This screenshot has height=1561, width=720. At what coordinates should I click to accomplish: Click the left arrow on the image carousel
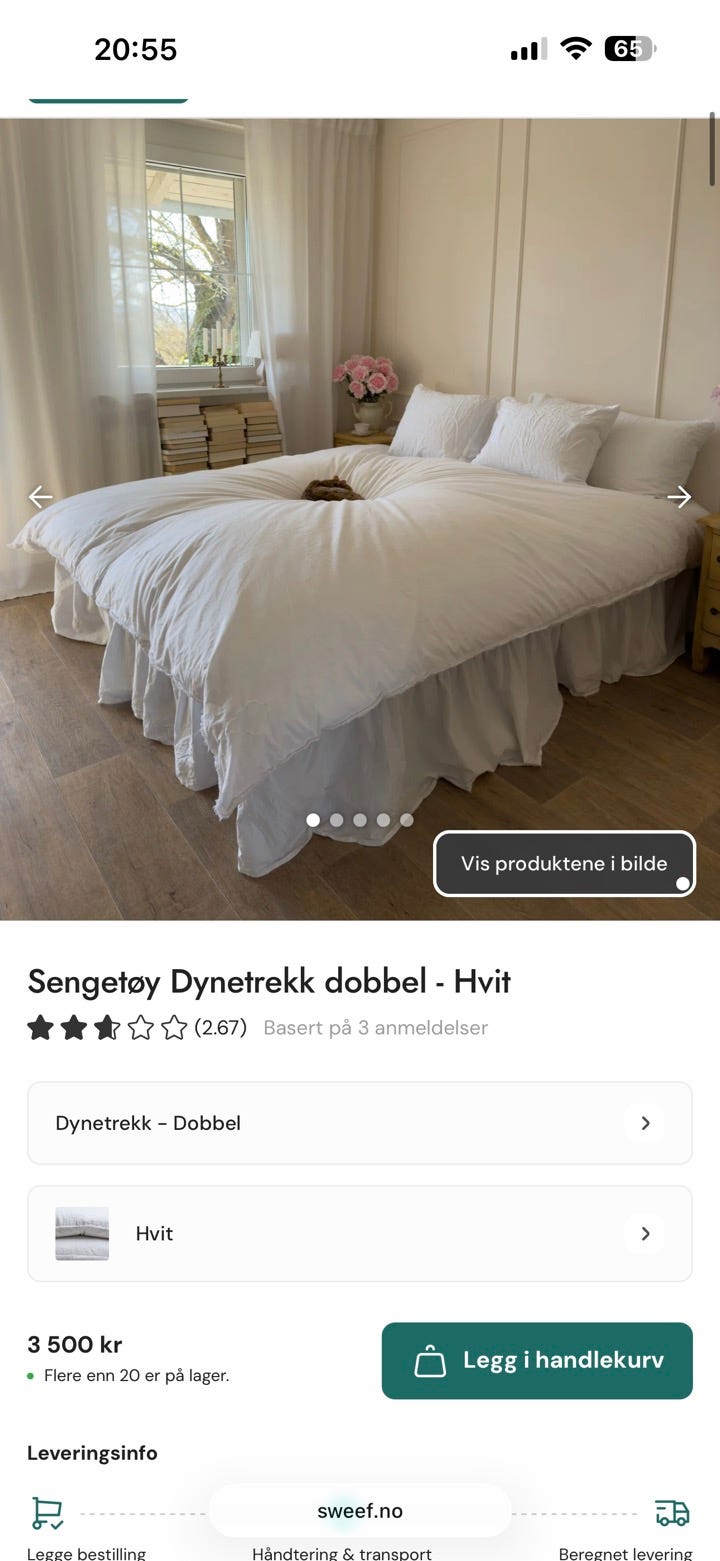(x=40, y=497)
